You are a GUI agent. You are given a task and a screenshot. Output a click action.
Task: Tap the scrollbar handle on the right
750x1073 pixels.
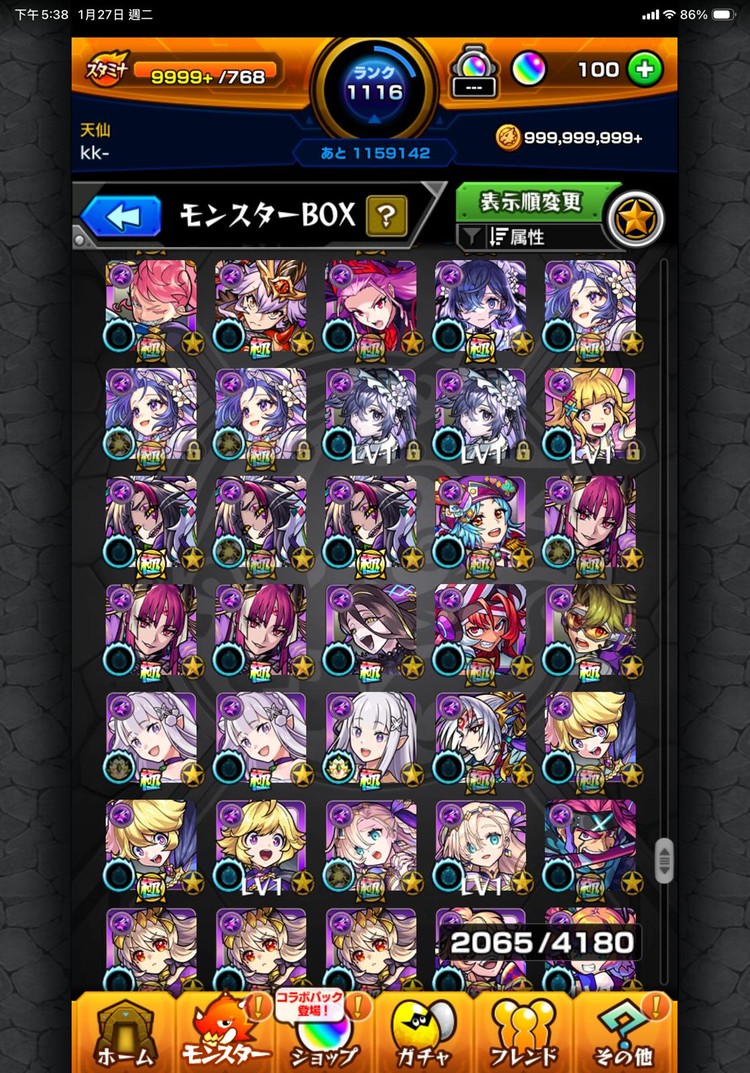663,859
